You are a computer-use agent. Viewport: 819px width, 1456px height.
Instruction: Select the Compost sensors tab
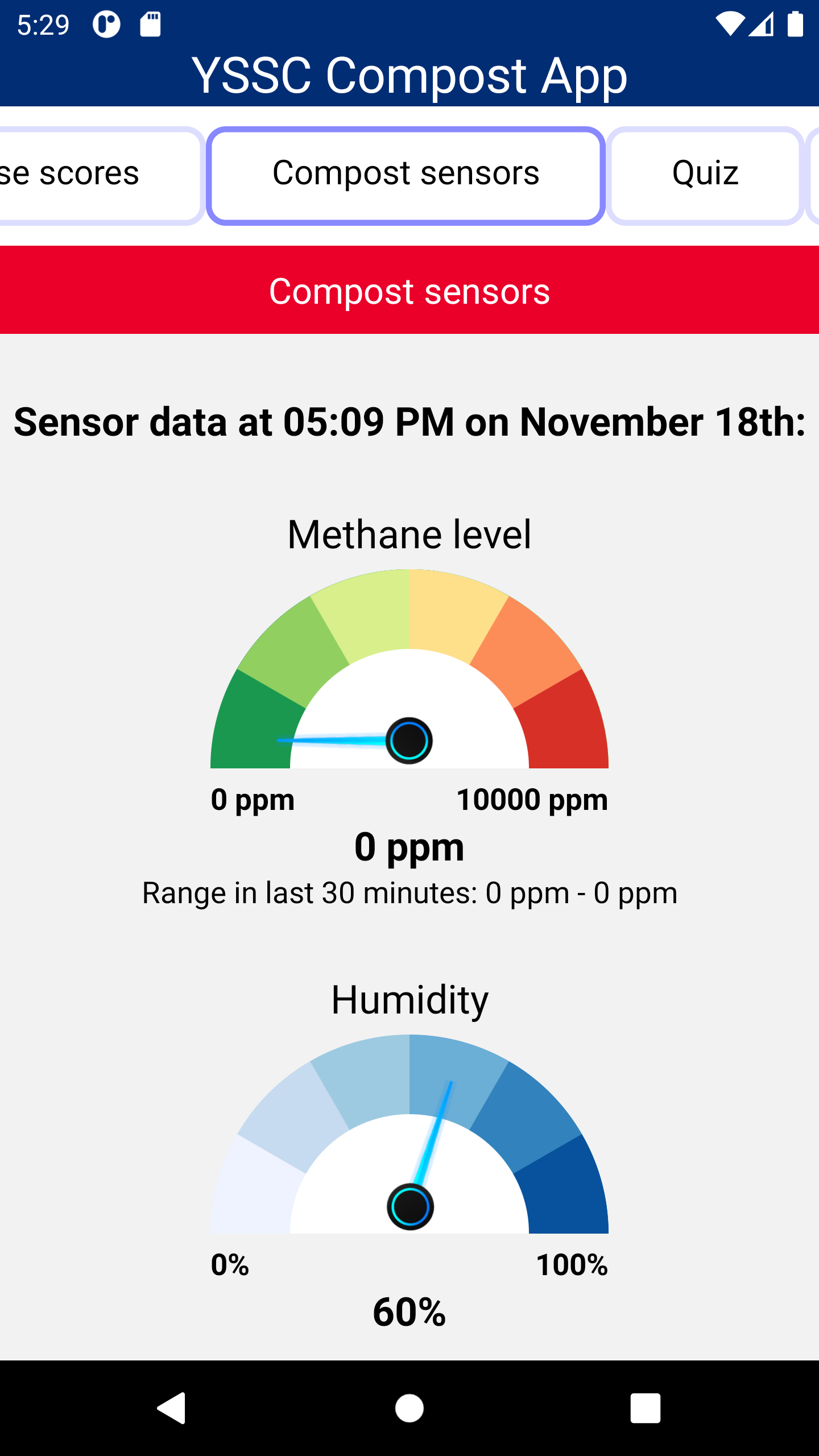pos(406,175)
